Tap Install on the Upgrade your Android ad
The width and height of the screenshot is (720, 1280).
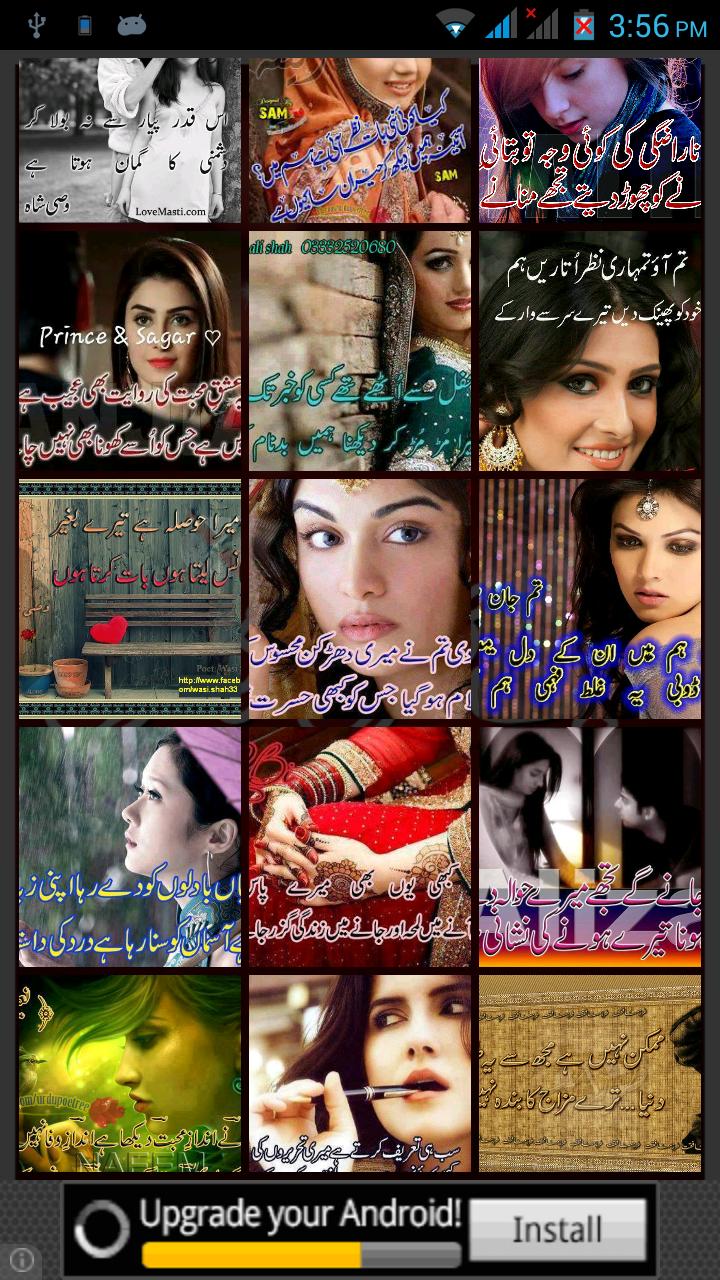(x=557, y=1229)
